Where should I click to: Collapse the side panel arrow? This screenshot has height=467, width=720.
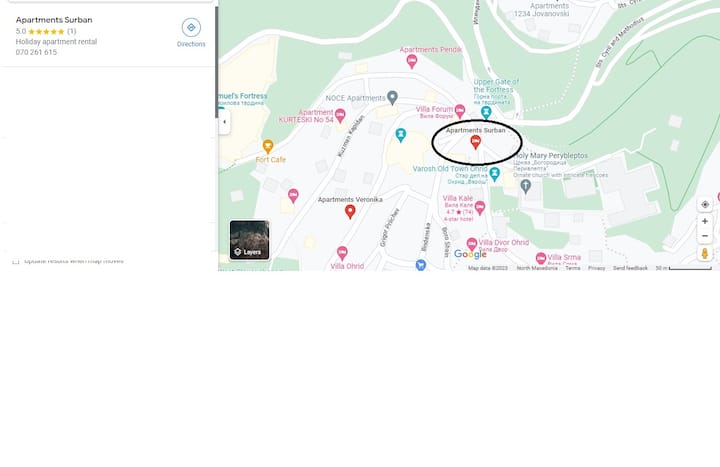(x=223, y=122)
